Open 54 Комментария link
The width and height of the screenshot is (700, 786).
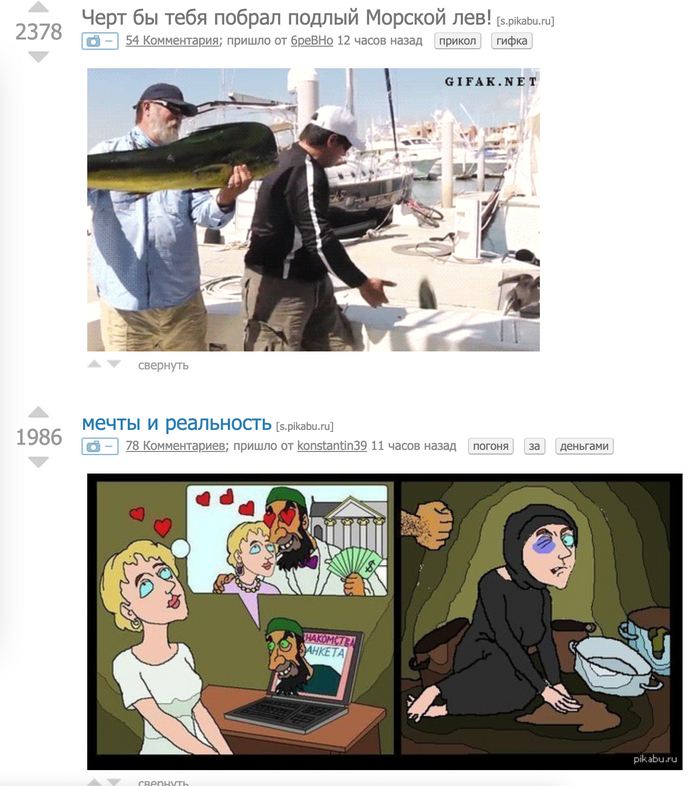coord(172,41)
